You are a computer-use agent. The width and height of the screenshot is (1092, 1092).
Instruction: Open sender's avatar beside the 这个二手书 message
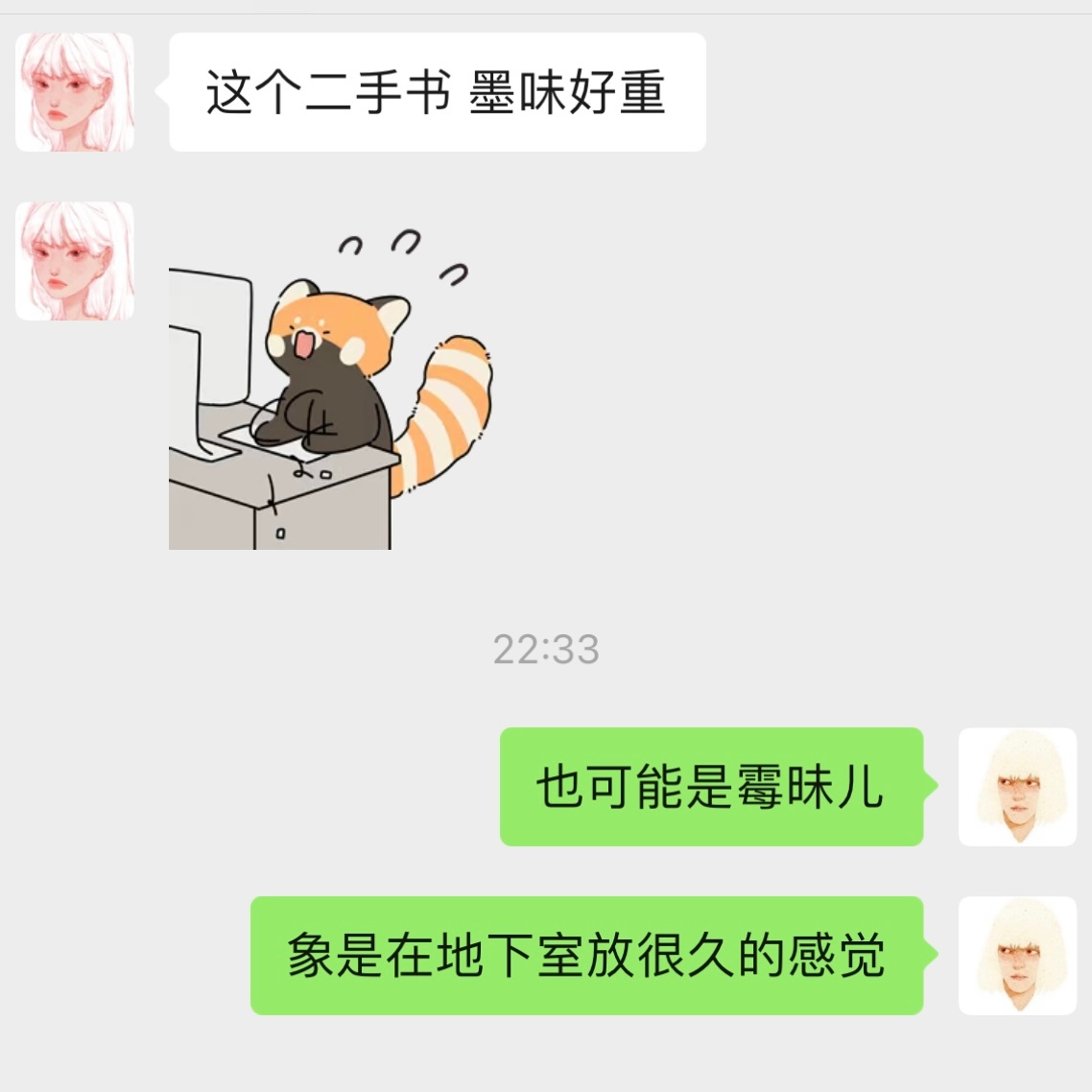click(75, 92)
